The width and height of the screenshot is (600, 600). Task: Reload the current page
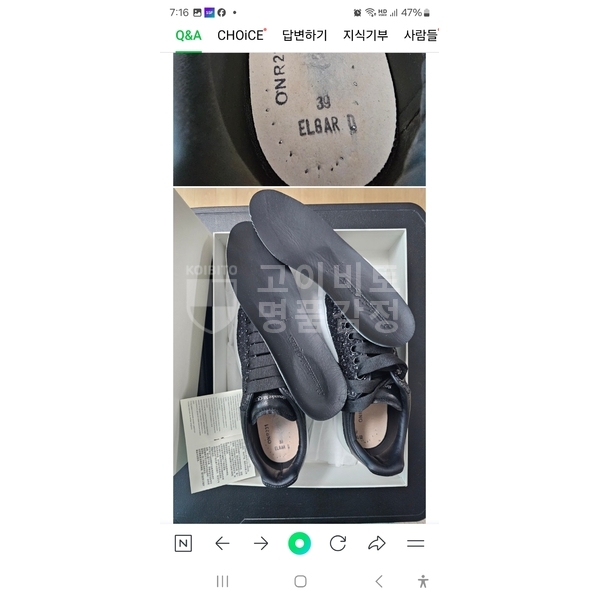point(338,543)
